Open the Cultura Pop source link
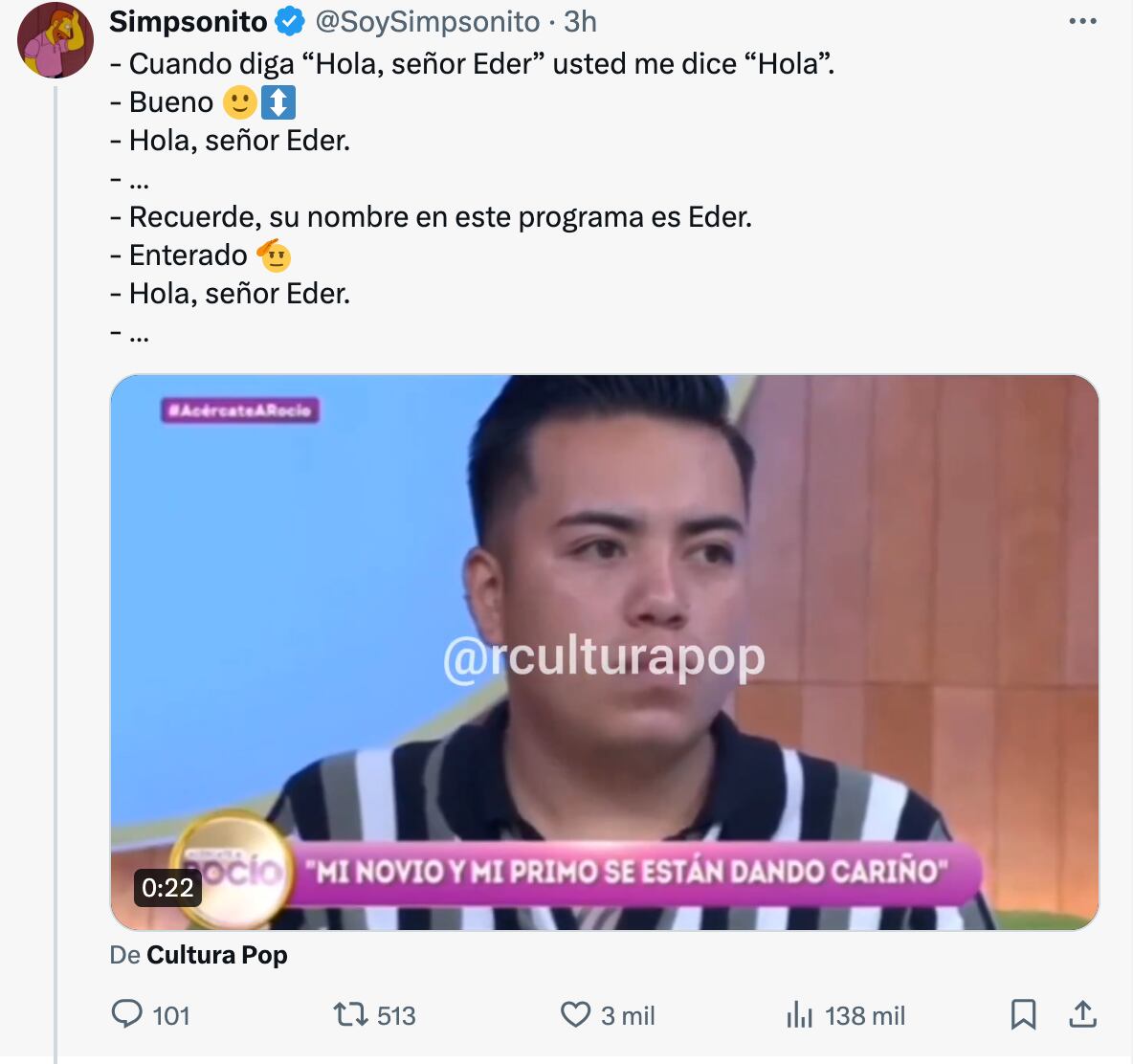Image resolution: width=1133 pixels, height=1064 pixels. click(216, 955)
